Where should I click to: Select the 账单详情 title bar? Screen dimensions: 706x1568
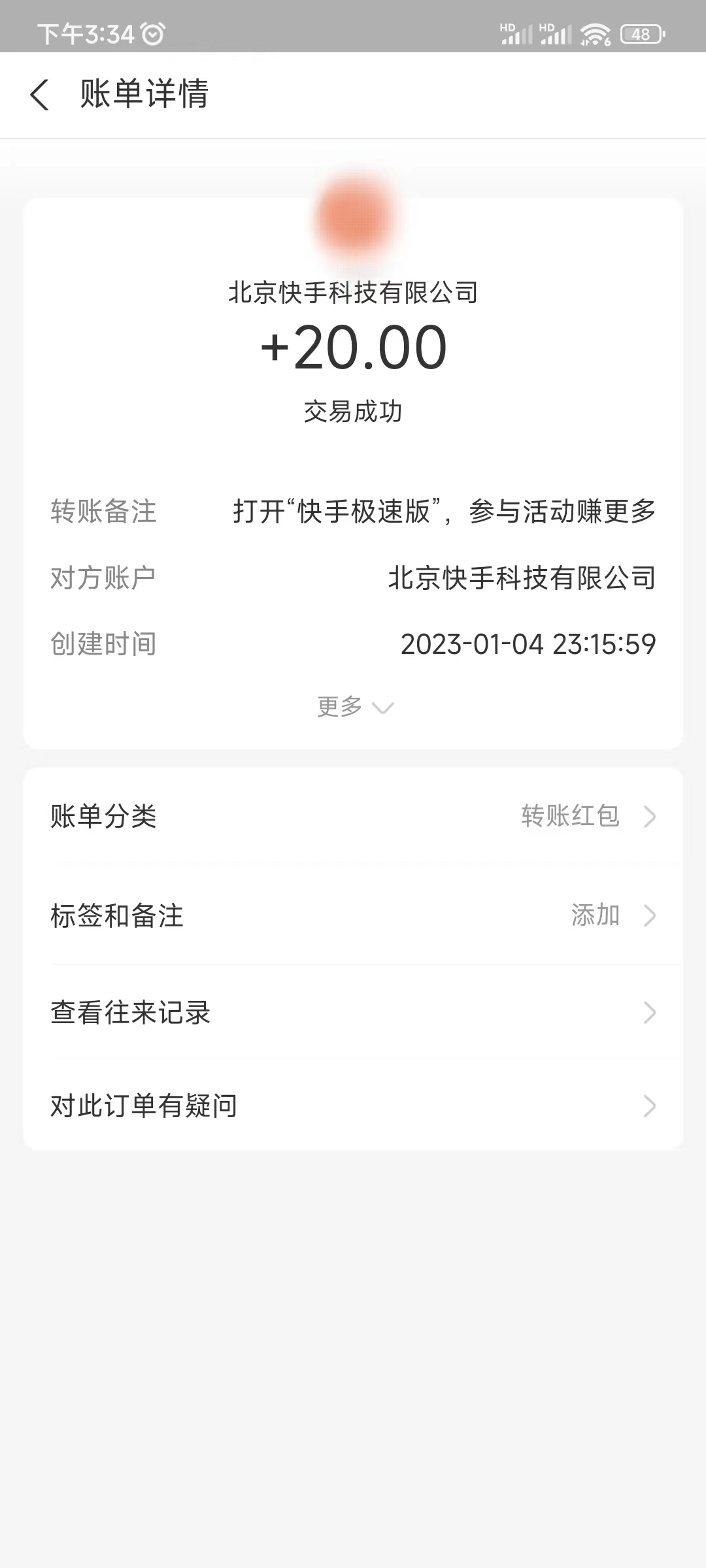(144, 95)
